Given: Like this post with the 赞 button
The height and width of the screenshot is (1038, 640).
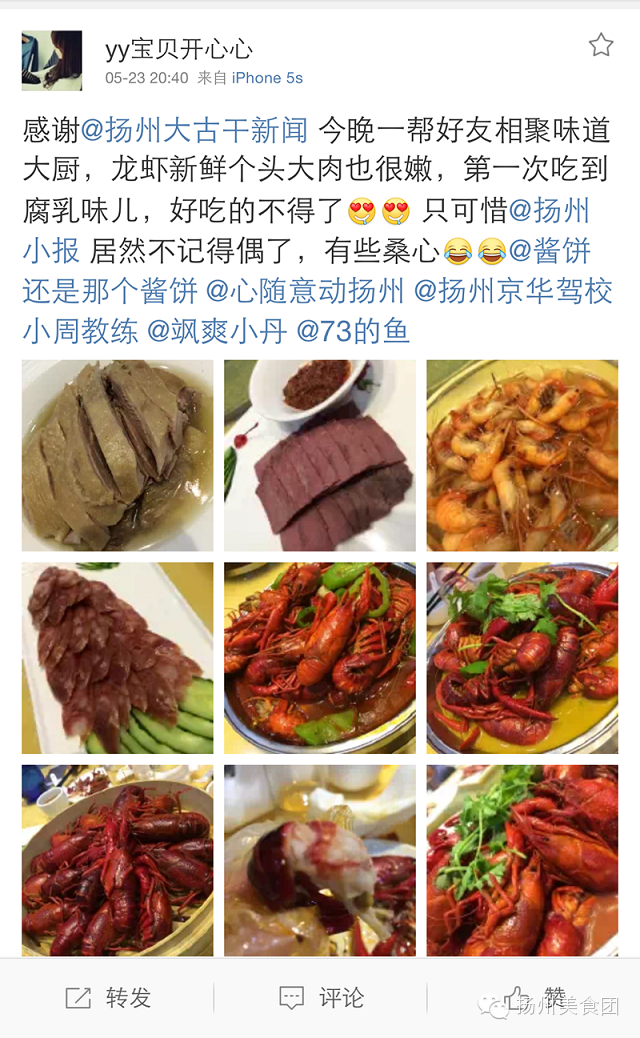Looking at the screenshot, I should coord(534,997).
